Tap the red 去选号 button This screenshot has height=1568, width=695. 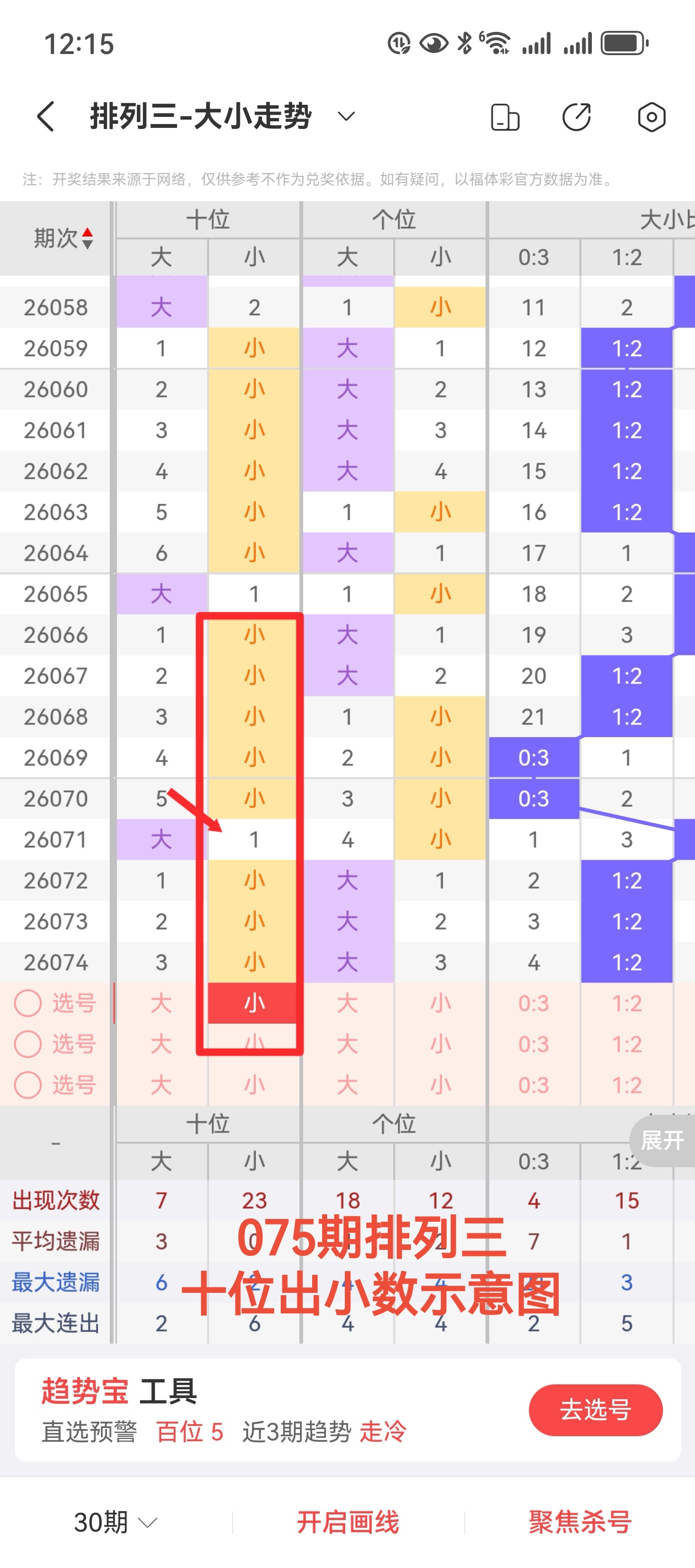(x=595, y=1410)
